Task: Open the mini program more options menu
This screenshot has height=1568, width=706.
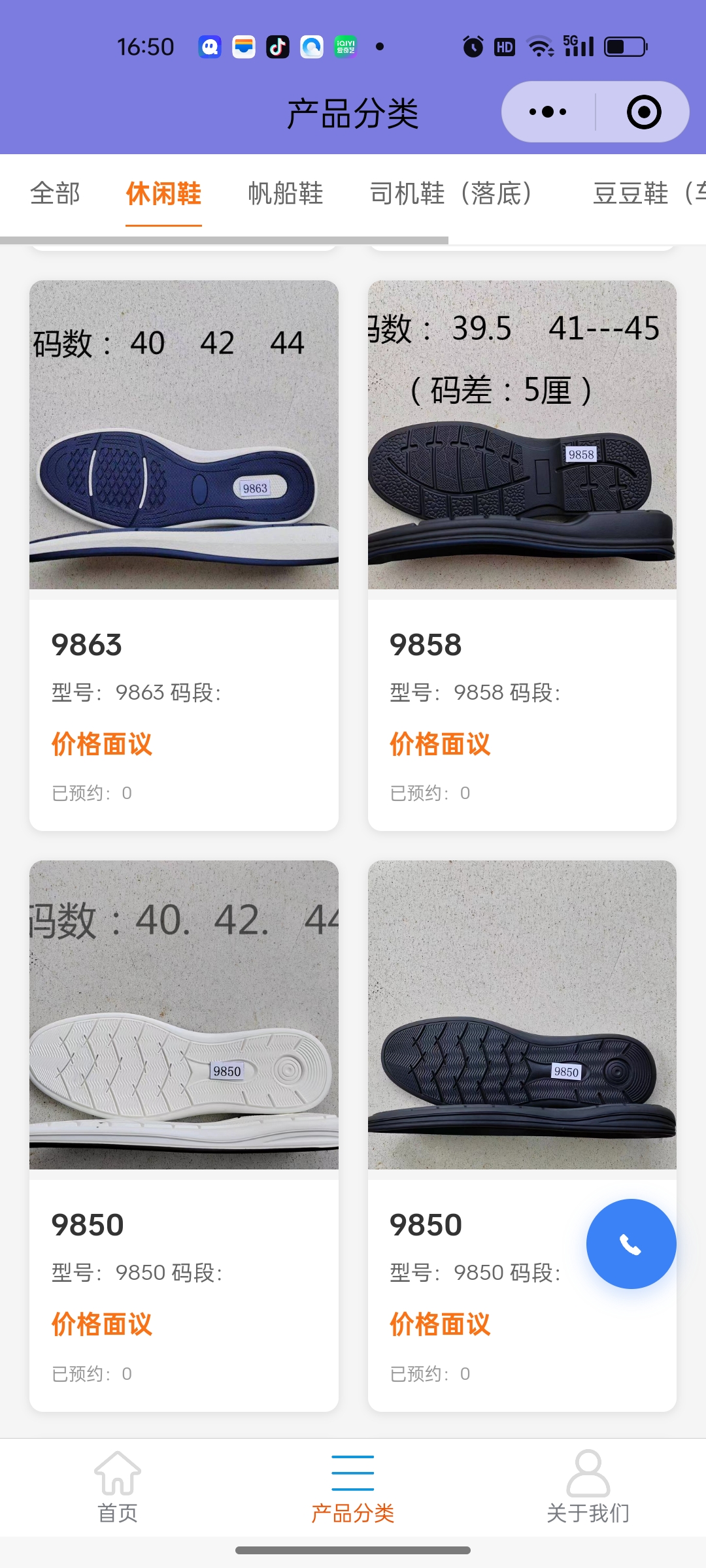Action: pyautogui.click(x=548, y=112)
